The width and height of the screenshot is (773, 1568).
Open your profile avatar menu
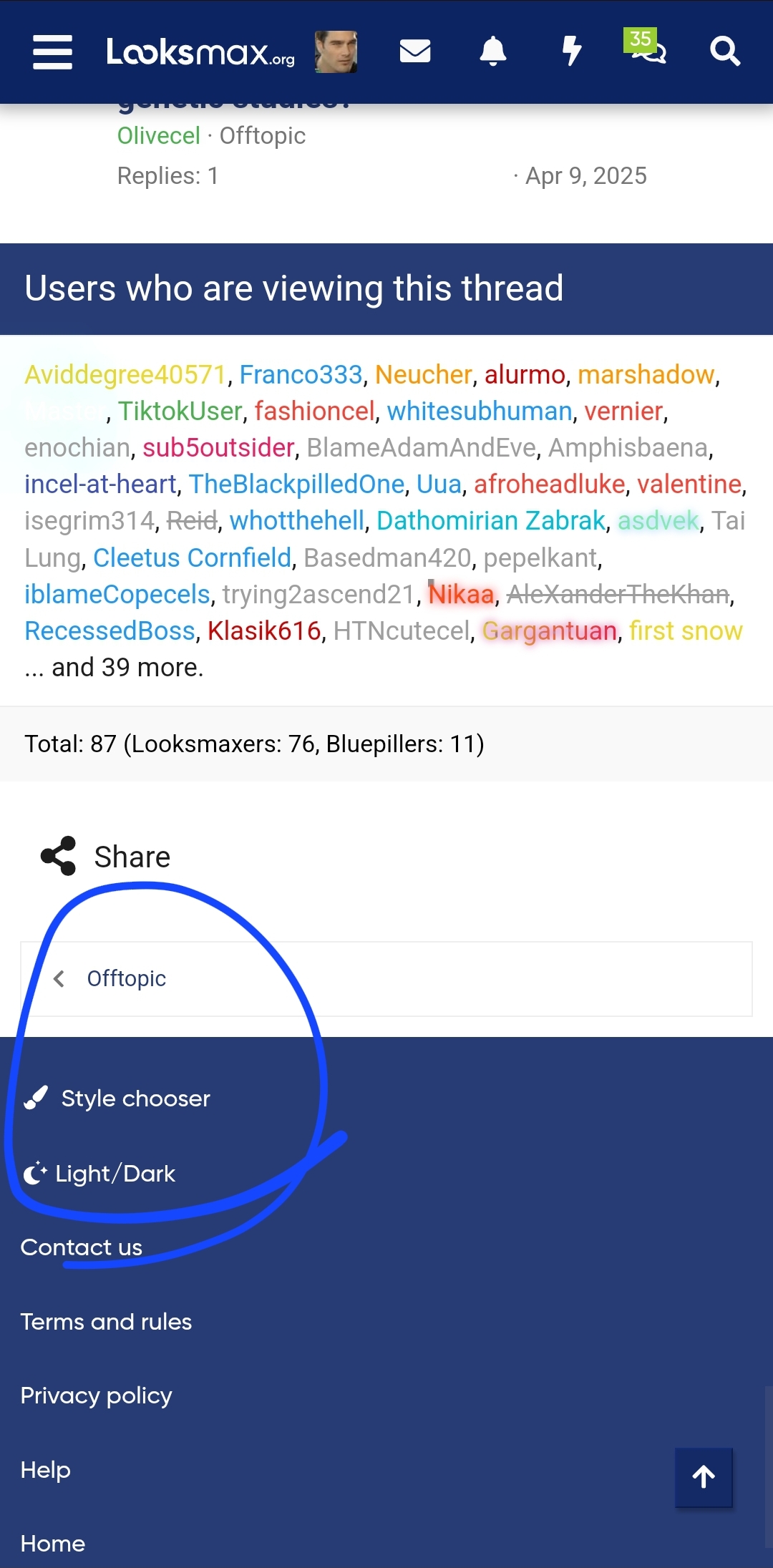pos(336,52)
